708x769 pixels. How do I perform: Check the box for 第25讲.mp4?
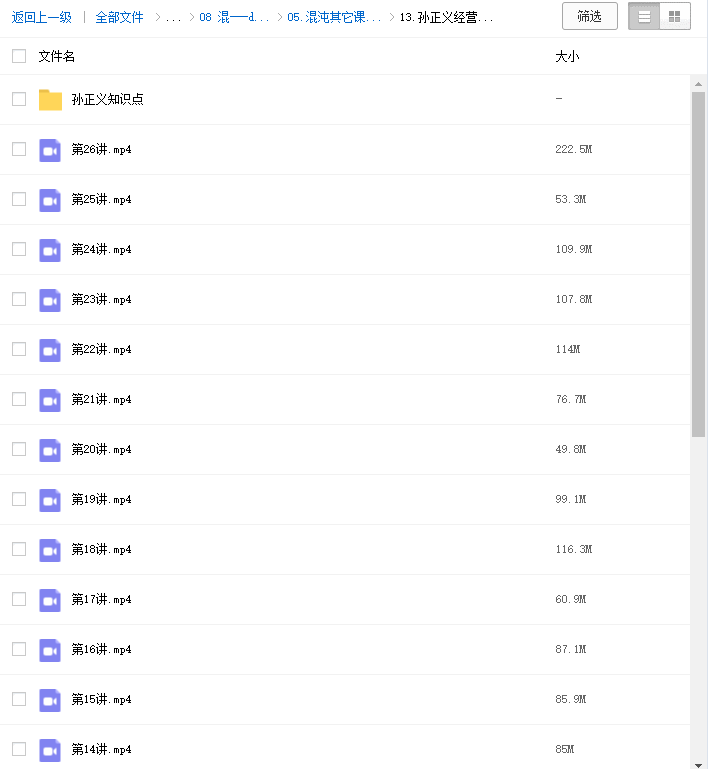click(x=19, y=199)
